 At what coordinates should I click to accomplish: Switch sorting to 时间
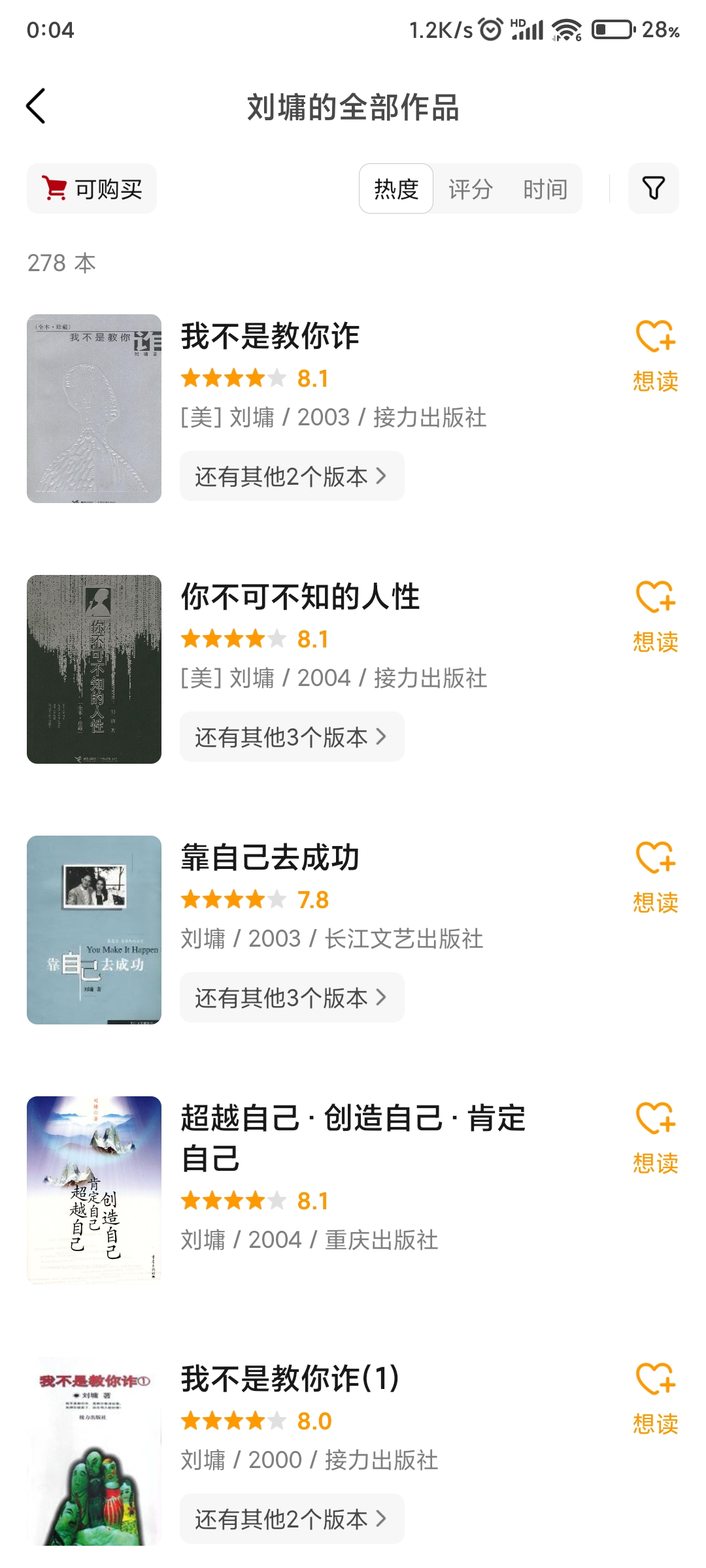tap(545, 189)
